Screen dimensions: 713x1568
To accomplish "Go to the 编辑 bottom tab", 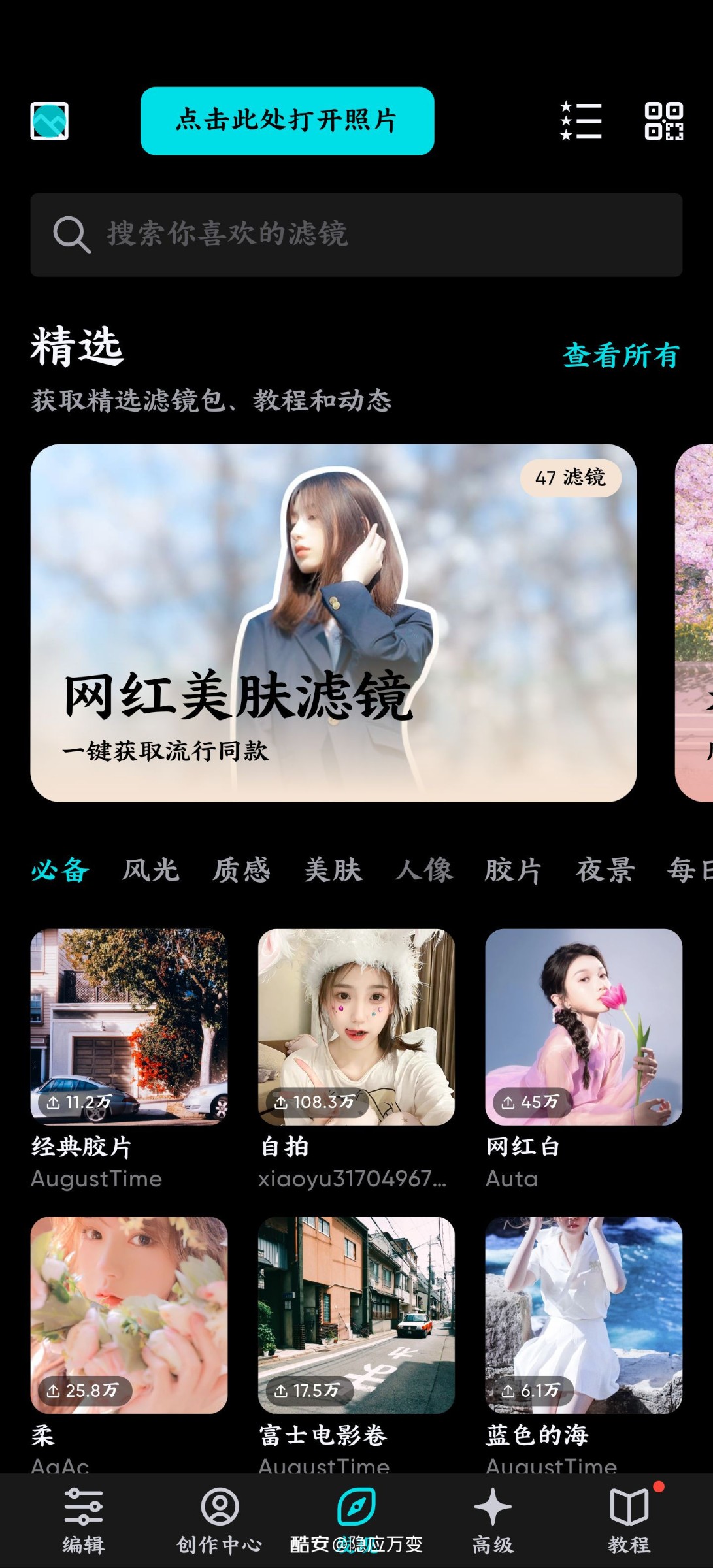I will (83, 1520).
